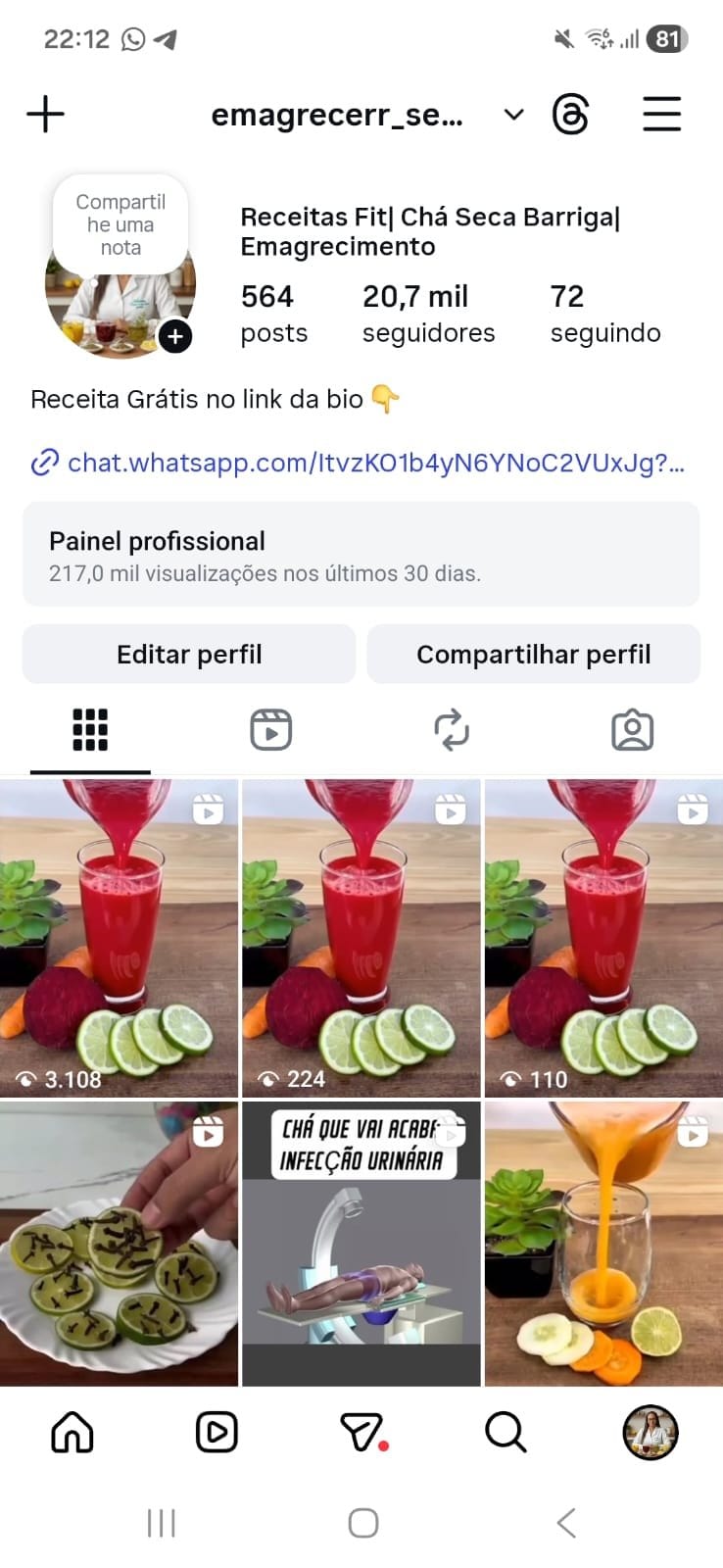Open the Painel profissional panel
Image resolution: width=723 pixels, height=1568 pixels.
click(361, 555)
